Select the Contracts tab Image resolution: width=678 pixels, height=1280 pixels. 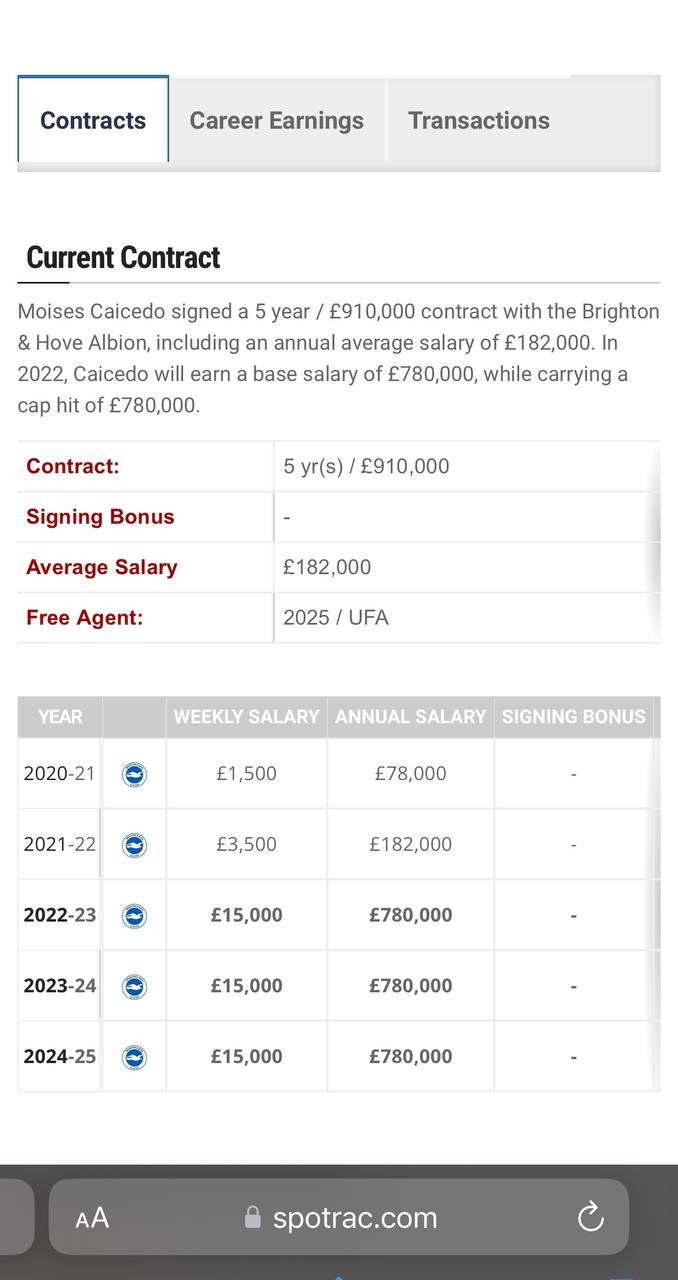tap(93, 120)
